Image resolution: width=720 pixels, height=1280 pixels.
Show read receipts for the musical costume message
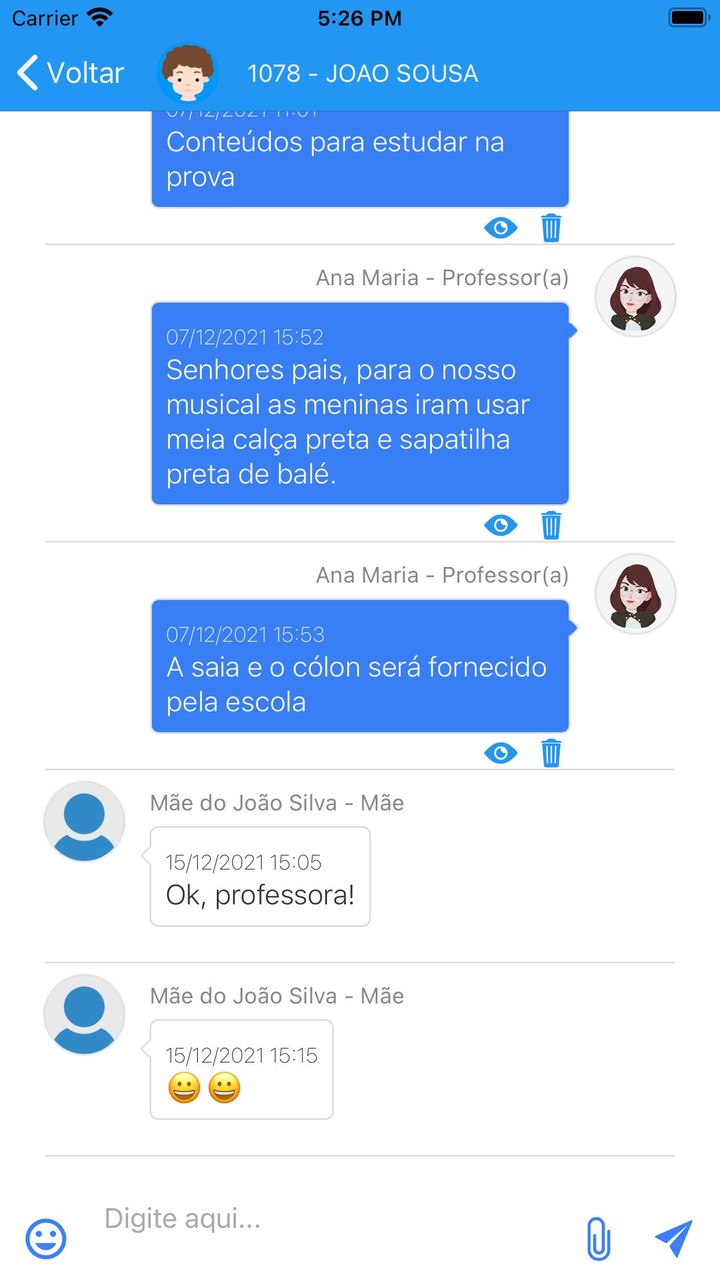[x=501, y=524]
